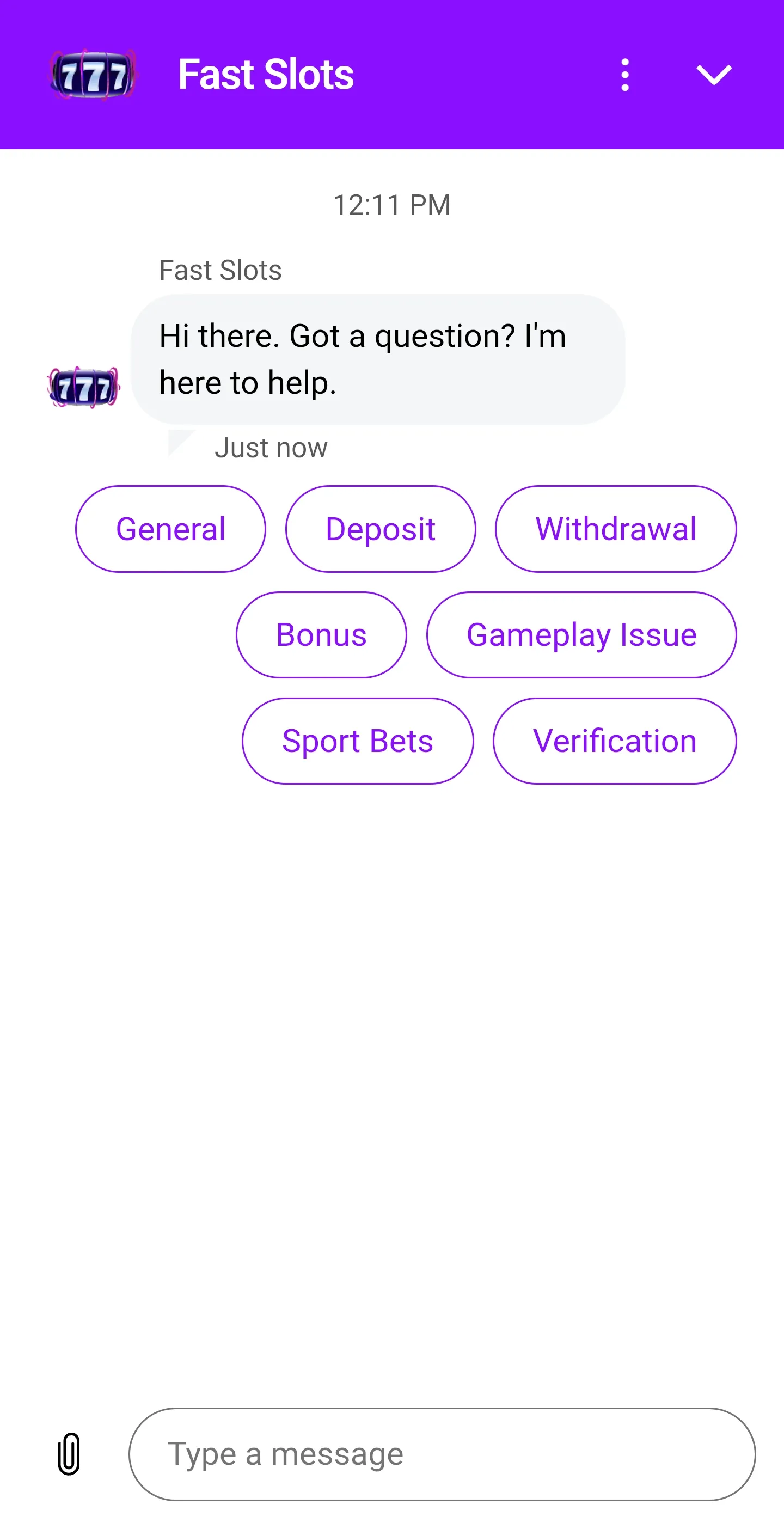Viewport: 784px width, 1529px height.
Task: Choose the Gameplay Issue option
Action: pos(581,634)
